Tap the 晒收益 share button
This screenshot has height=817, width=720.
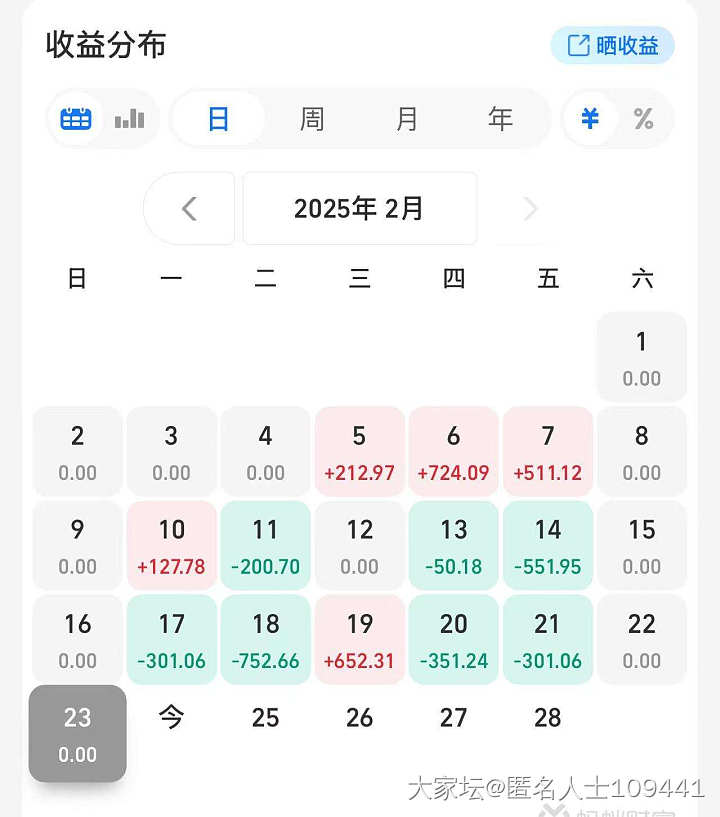612,45
